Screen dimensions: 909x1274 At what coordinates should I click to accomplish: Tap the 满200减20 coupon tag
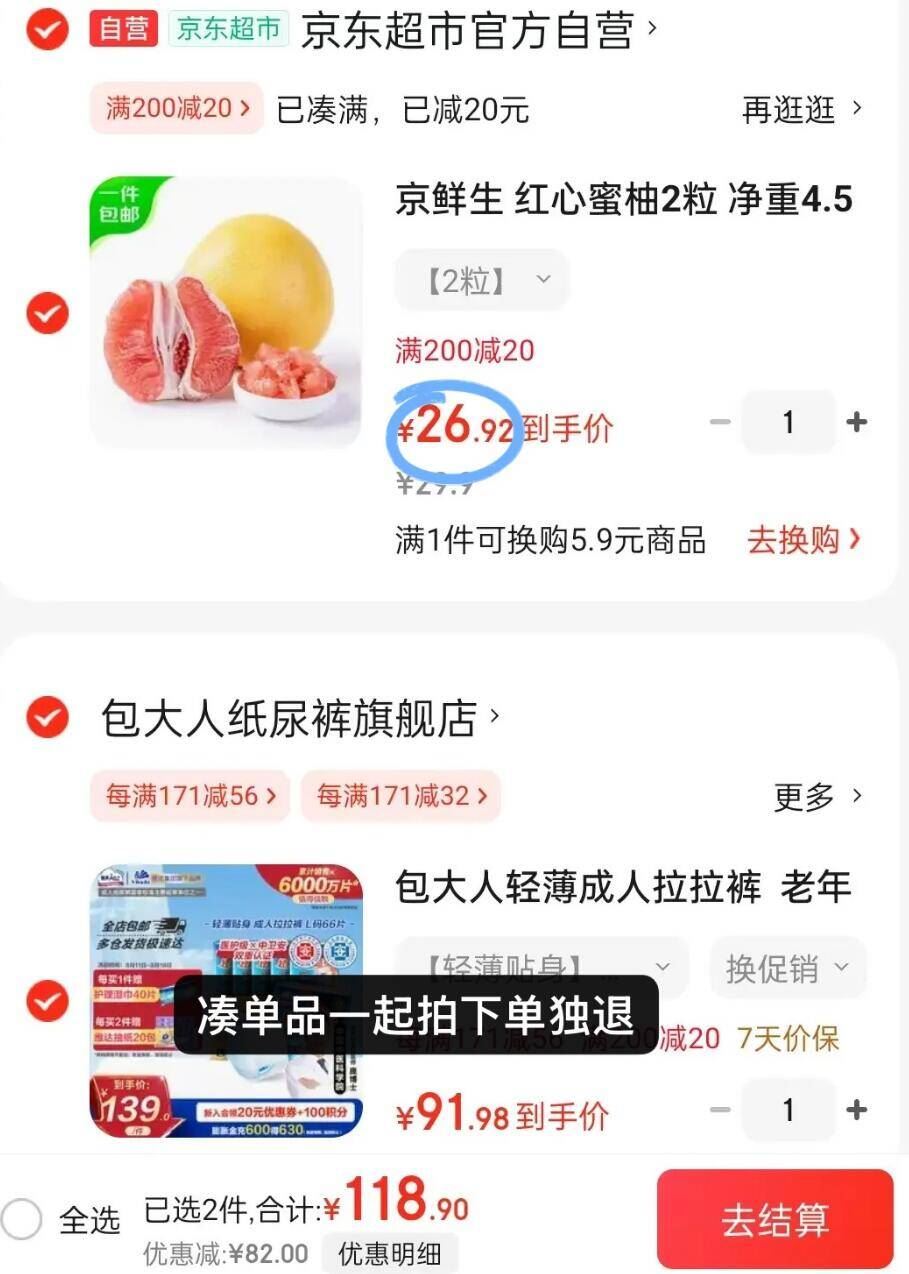176,108
